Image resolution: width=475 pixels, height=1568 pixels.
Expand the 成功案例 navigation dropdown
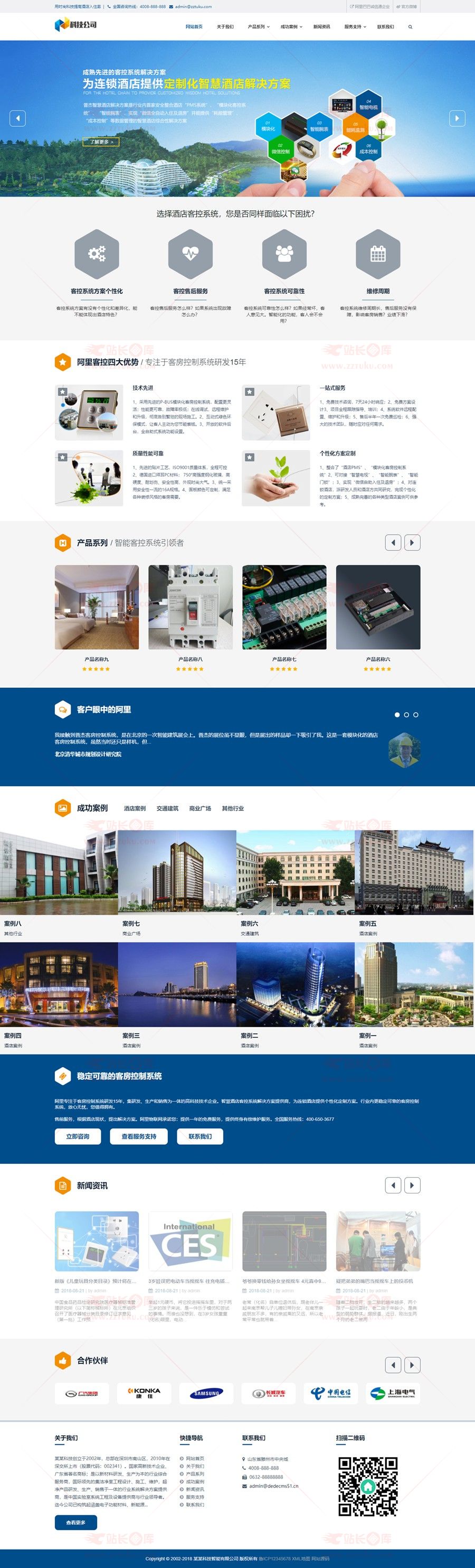coord(291,27)
